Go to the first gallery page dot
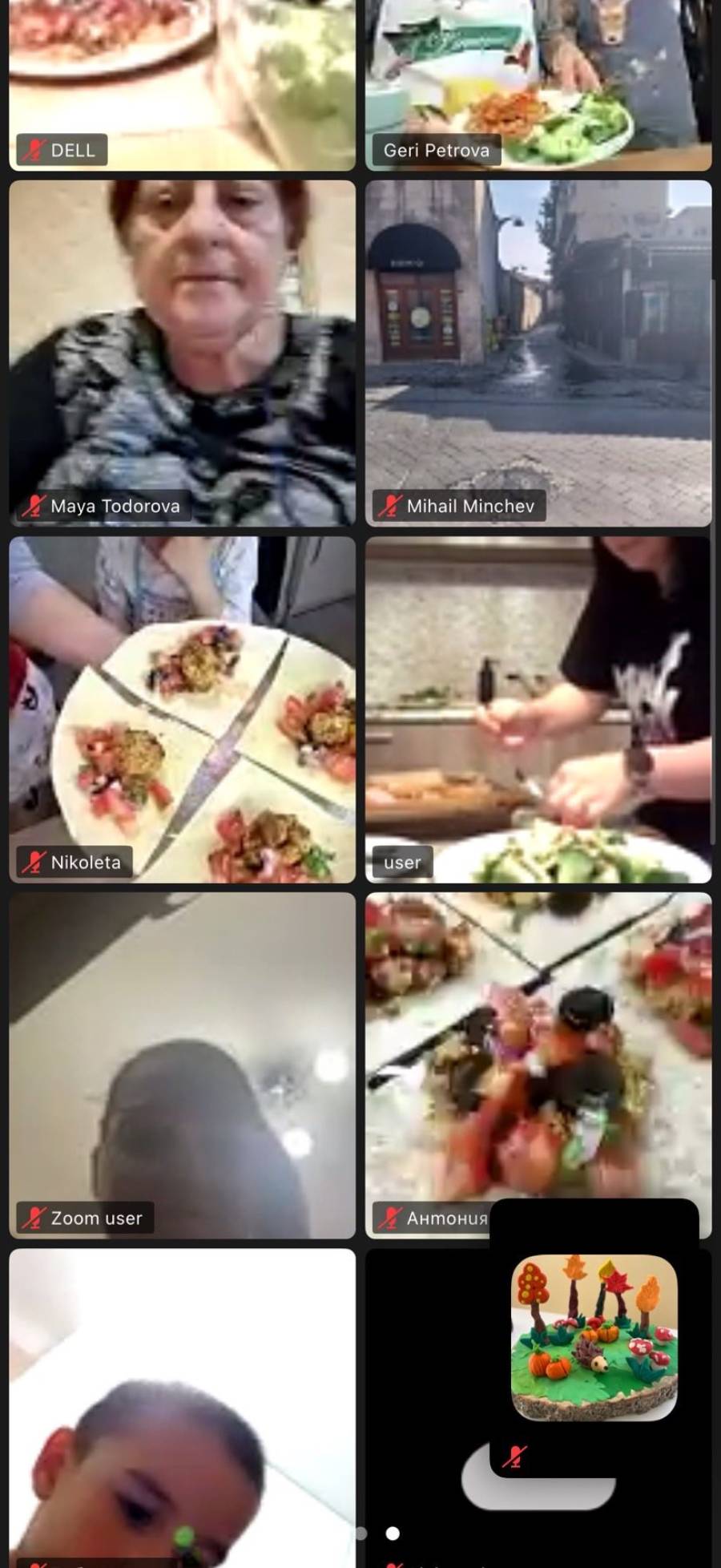This screenshot has height=1568, width=721. click(x=361, y=1533)
